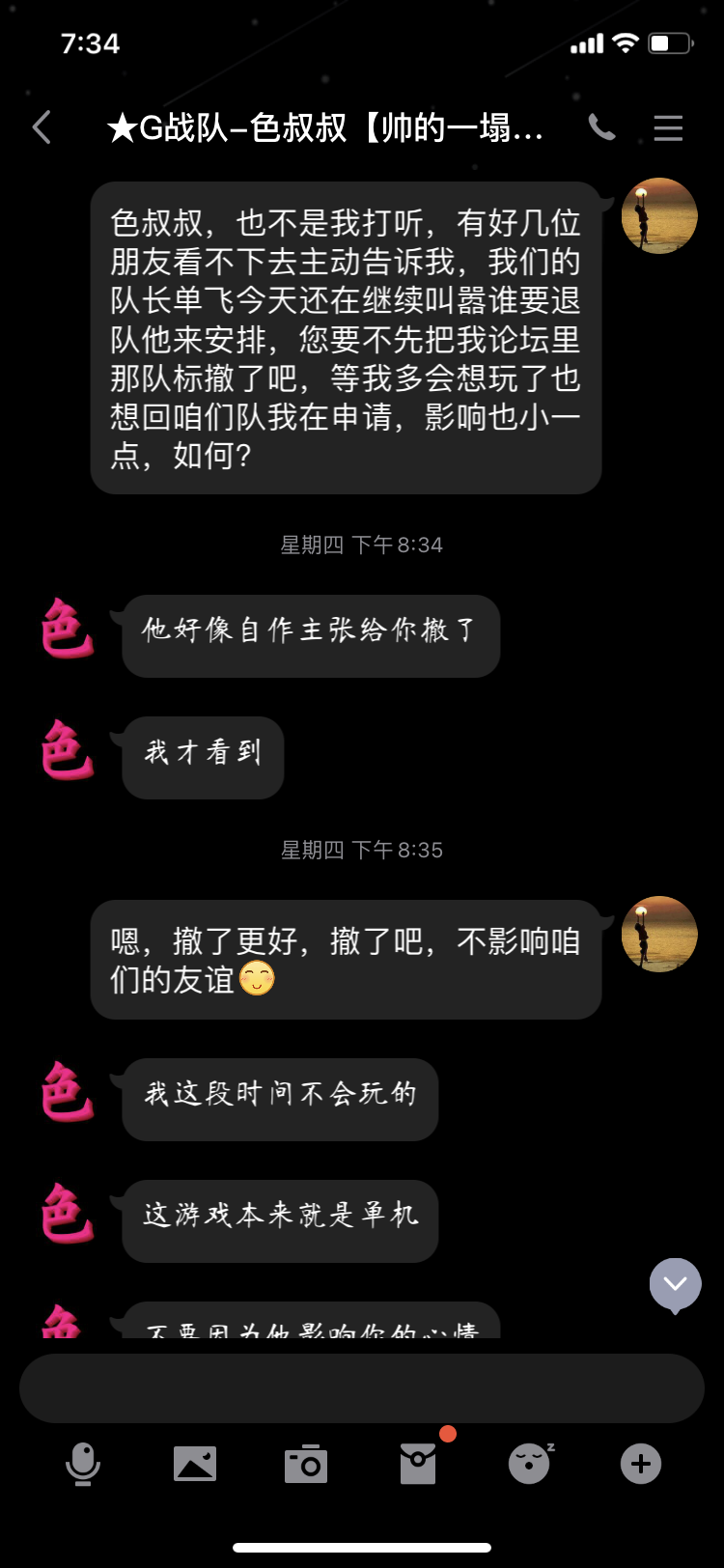Open the plus menu for more options
The width and height of the screenshot is (724, 1568).
641,1464
